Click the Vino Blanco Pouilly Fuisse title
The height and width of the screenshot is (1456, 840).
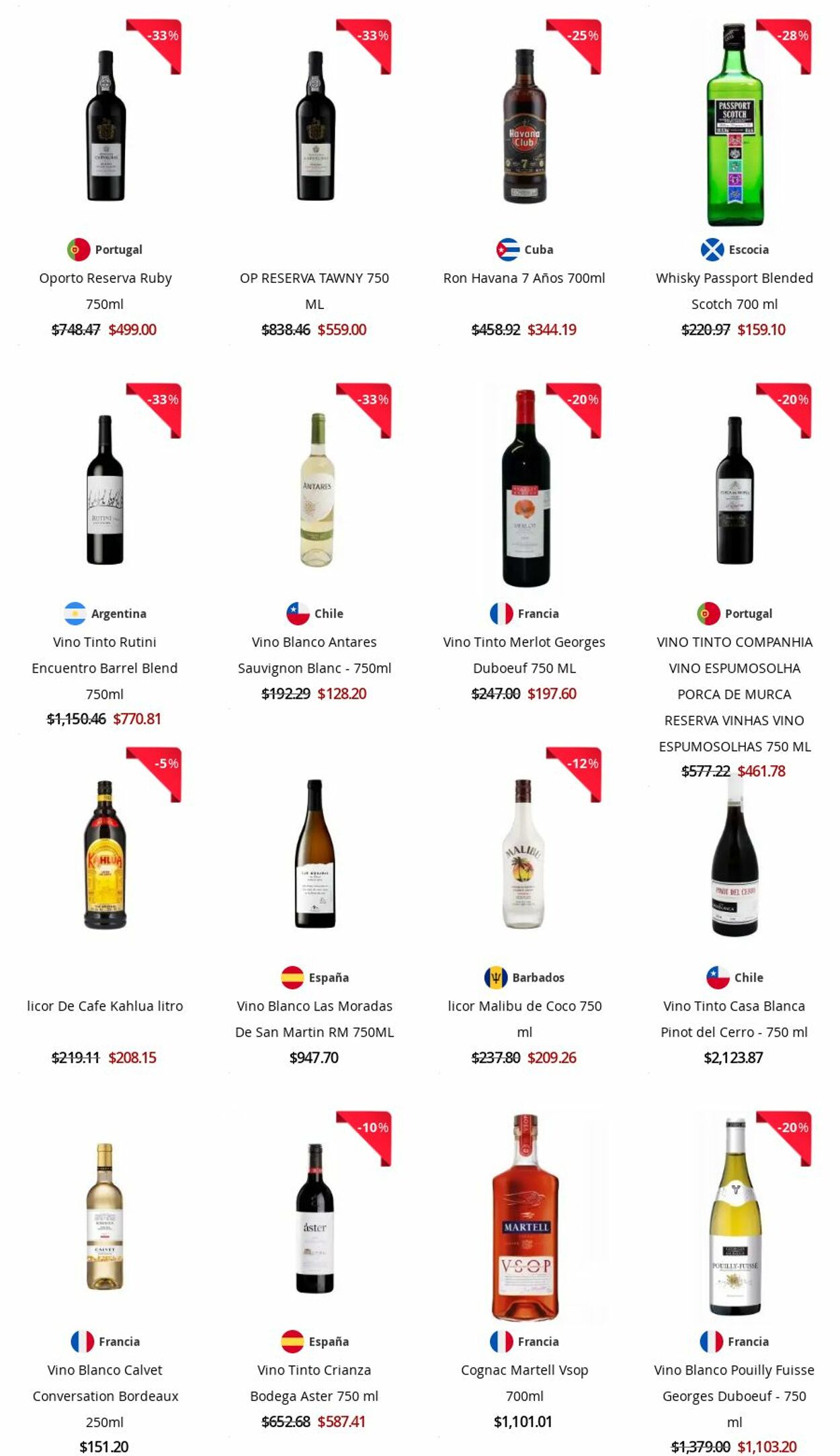(x=734, y=1383)
